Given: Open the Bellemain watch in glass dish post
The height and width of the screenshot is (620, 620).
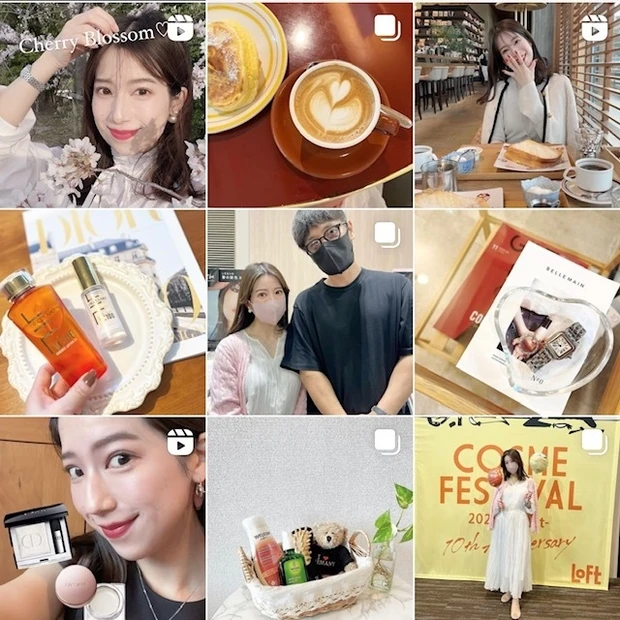Looking at the screenshot, I should pyautogui.click(x=517, y=311).
